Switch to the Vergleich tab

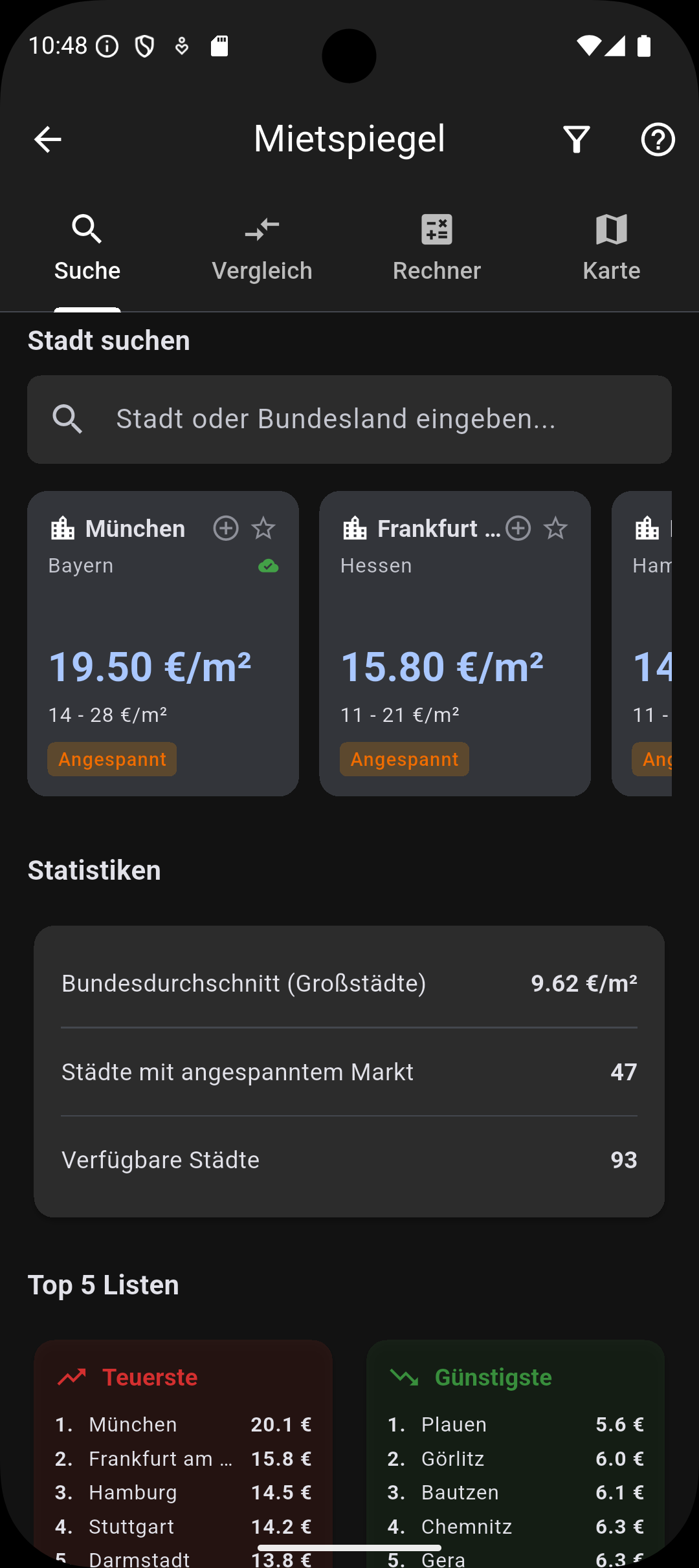pyautogui.click(x=262, y=248)
